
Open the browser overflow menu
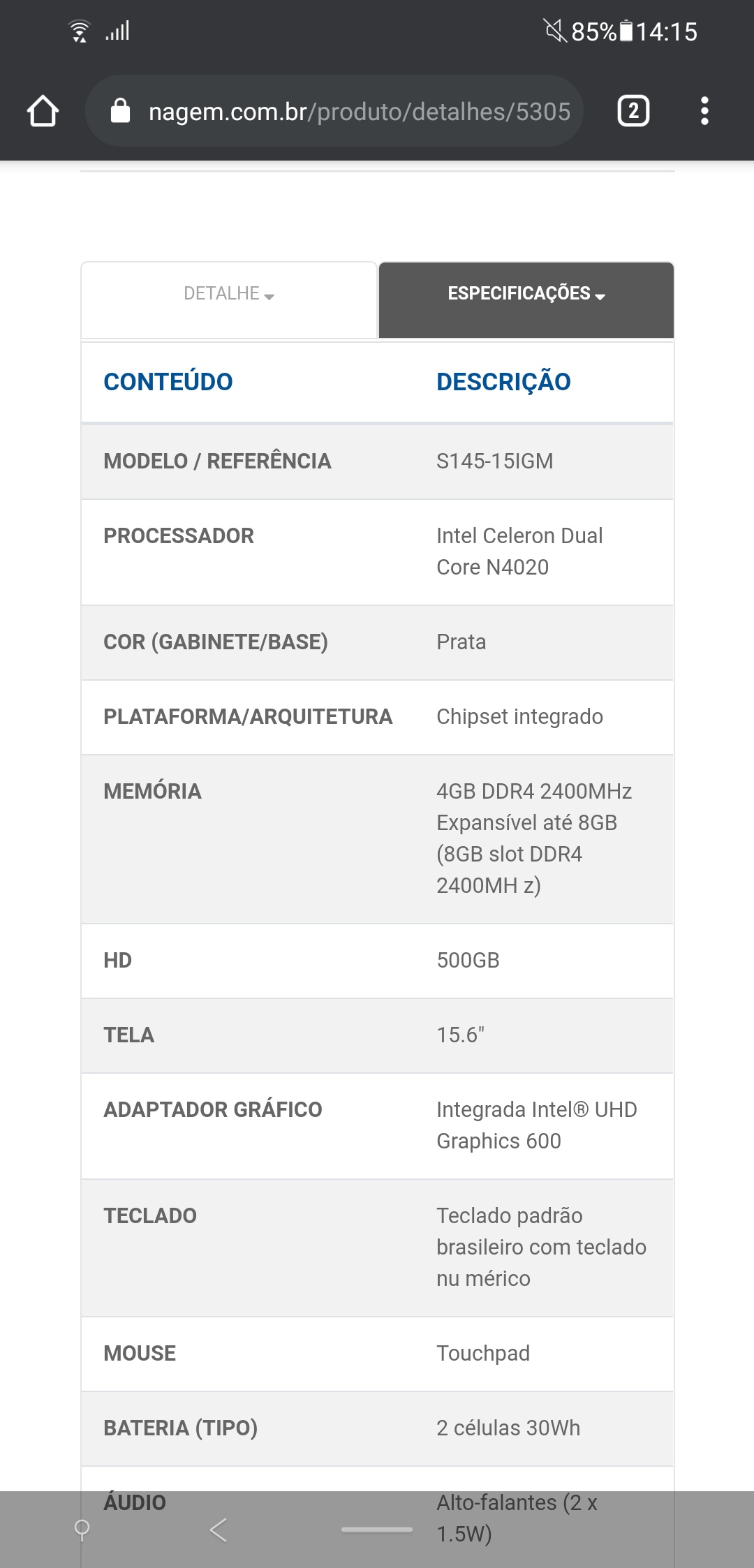pyautogui.click(x=704, y=111)
